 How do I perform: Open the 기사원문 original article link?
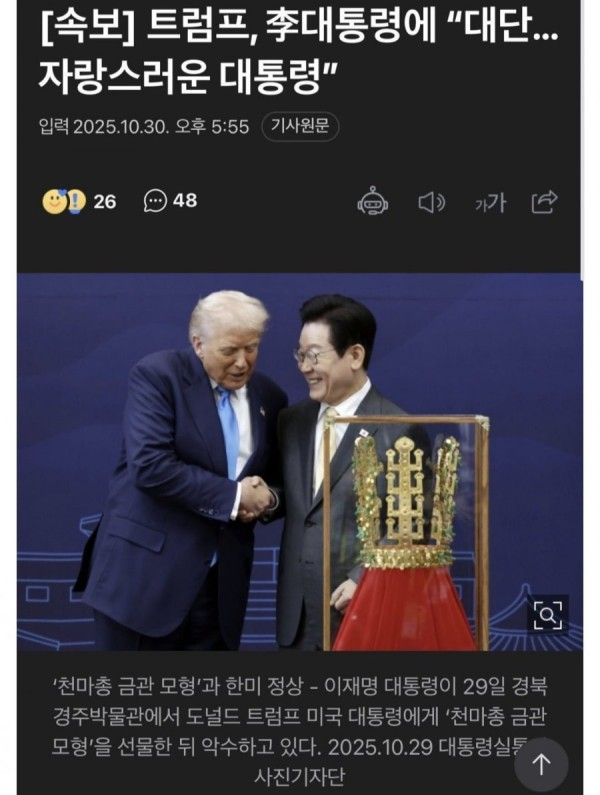coord(301,127)
